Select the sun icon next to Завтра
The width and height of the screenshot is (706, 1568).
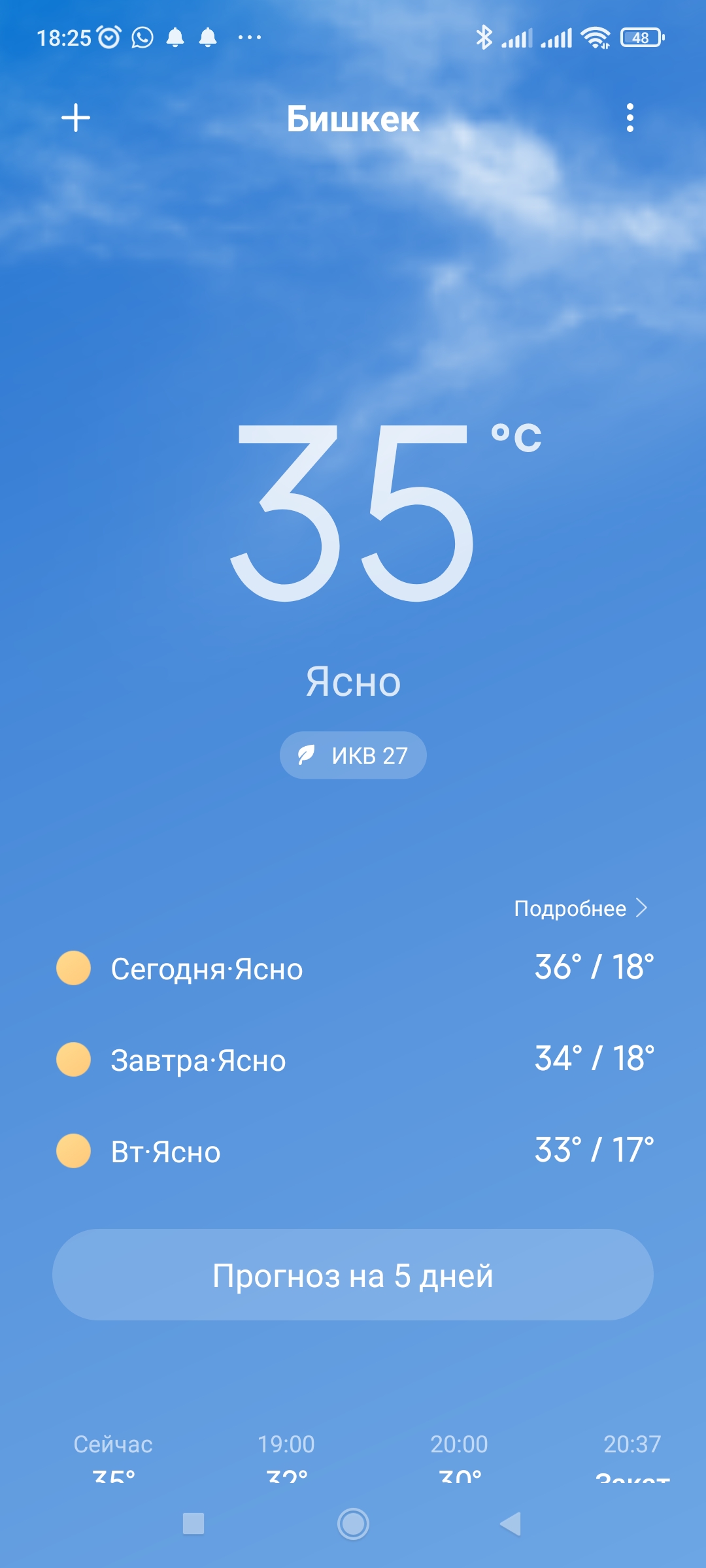click(73, 1060)
